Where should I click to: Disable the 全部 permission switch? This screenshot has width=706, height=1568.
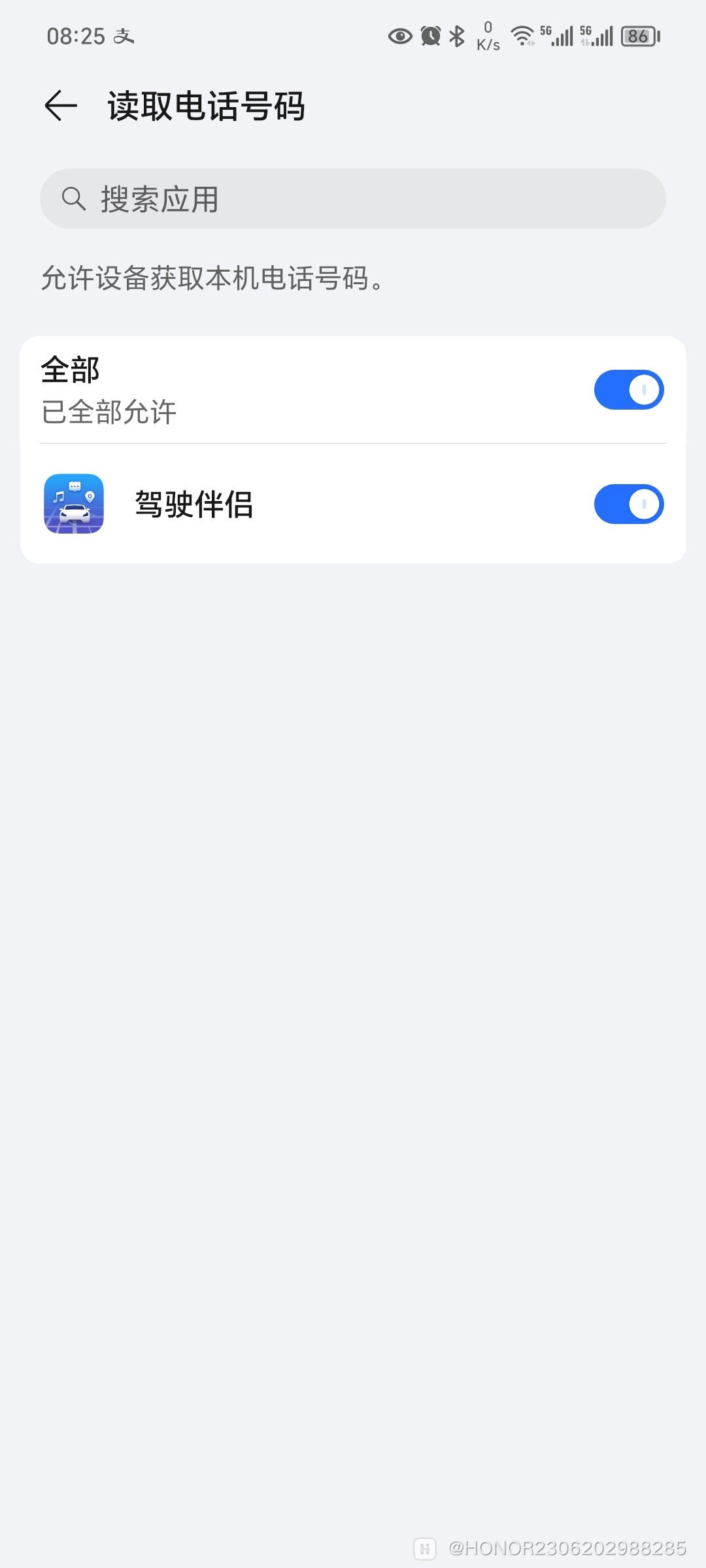628,389
